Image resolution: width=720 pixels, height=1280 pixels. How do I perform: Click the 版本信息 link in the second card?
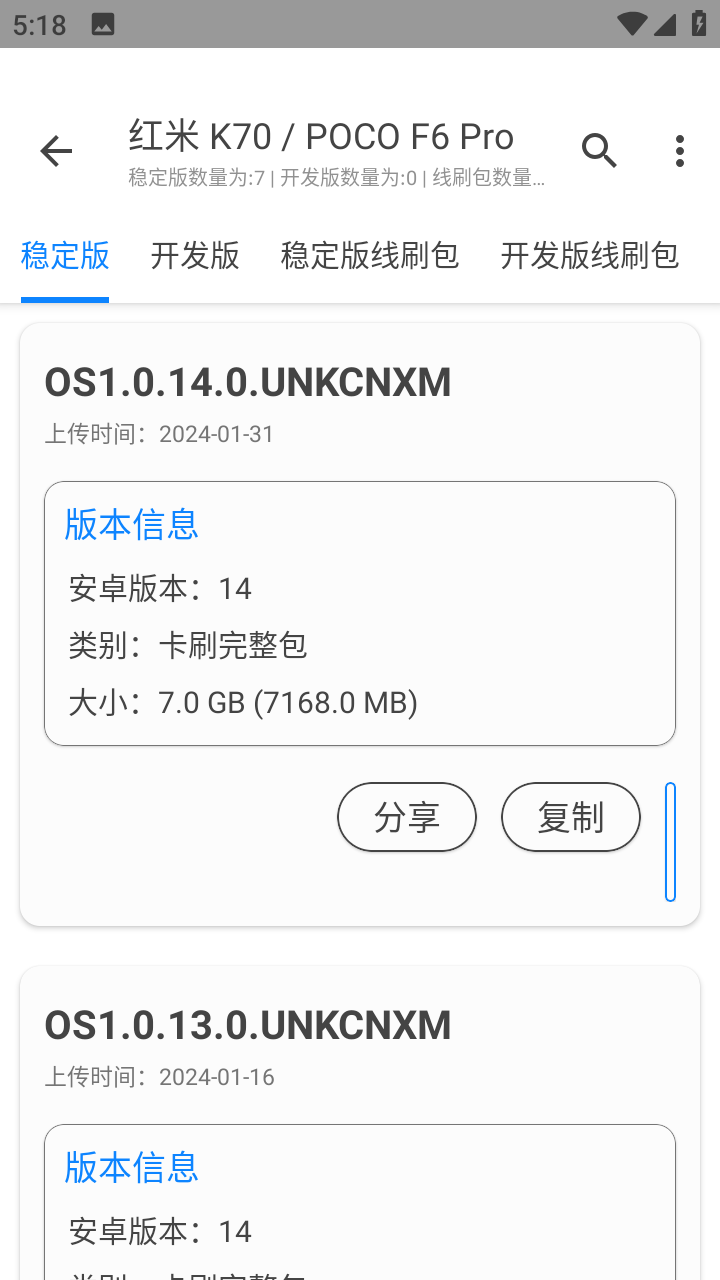[130, 1167]
